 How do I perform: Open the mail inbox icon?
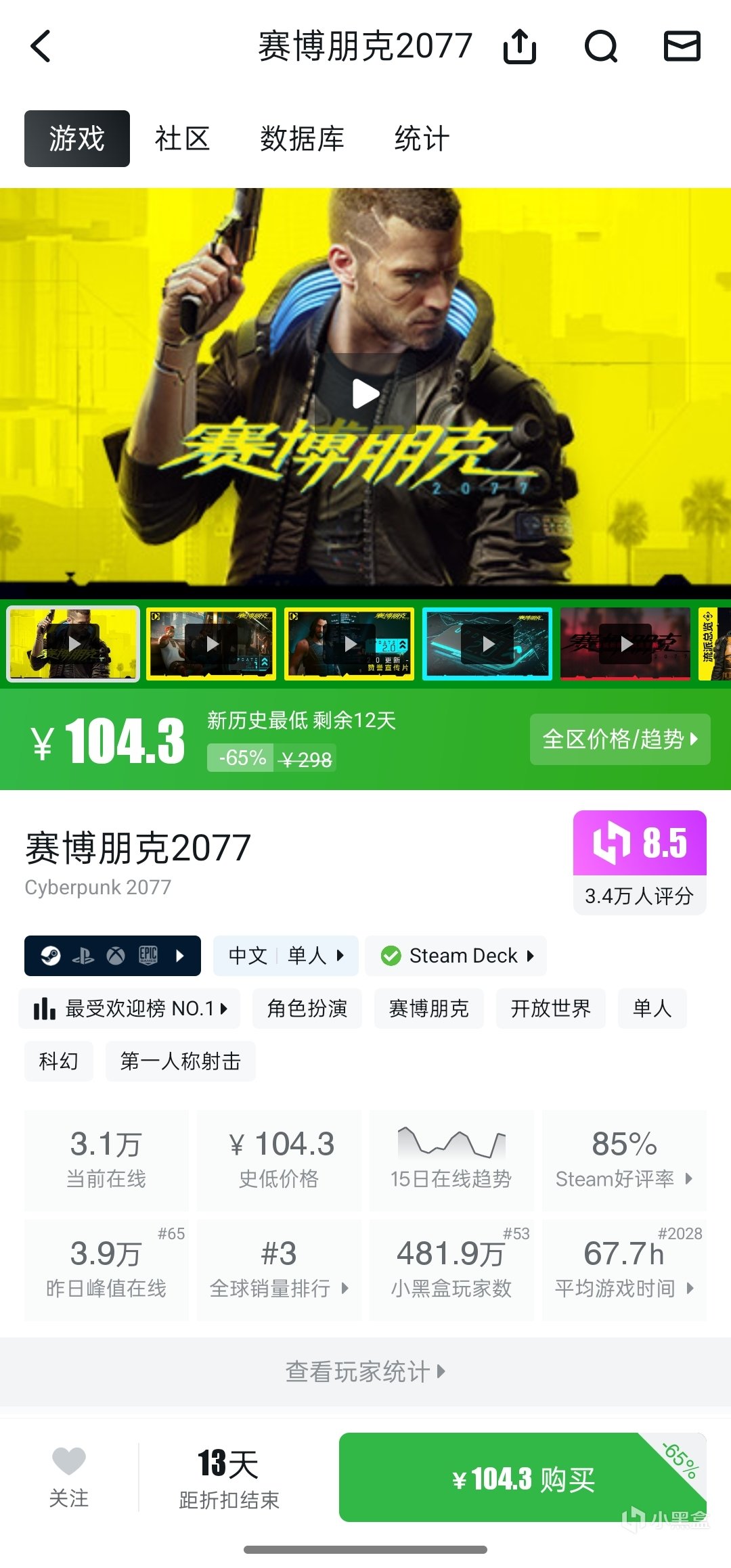pos(682,47)
